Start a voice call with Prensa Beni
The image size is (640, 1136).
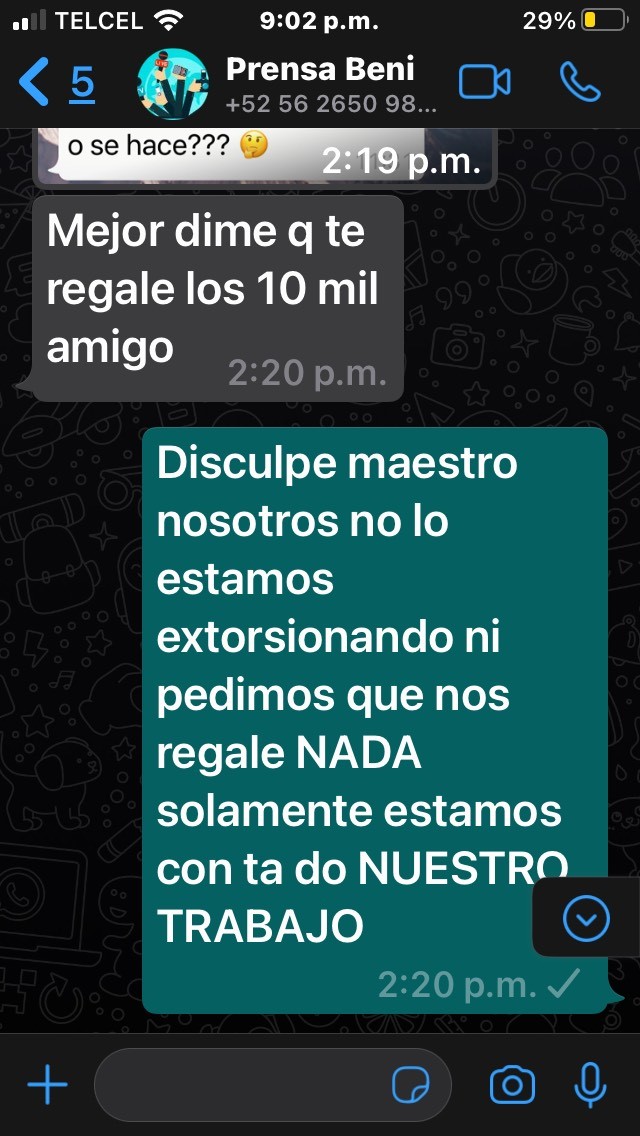point(580,82)
